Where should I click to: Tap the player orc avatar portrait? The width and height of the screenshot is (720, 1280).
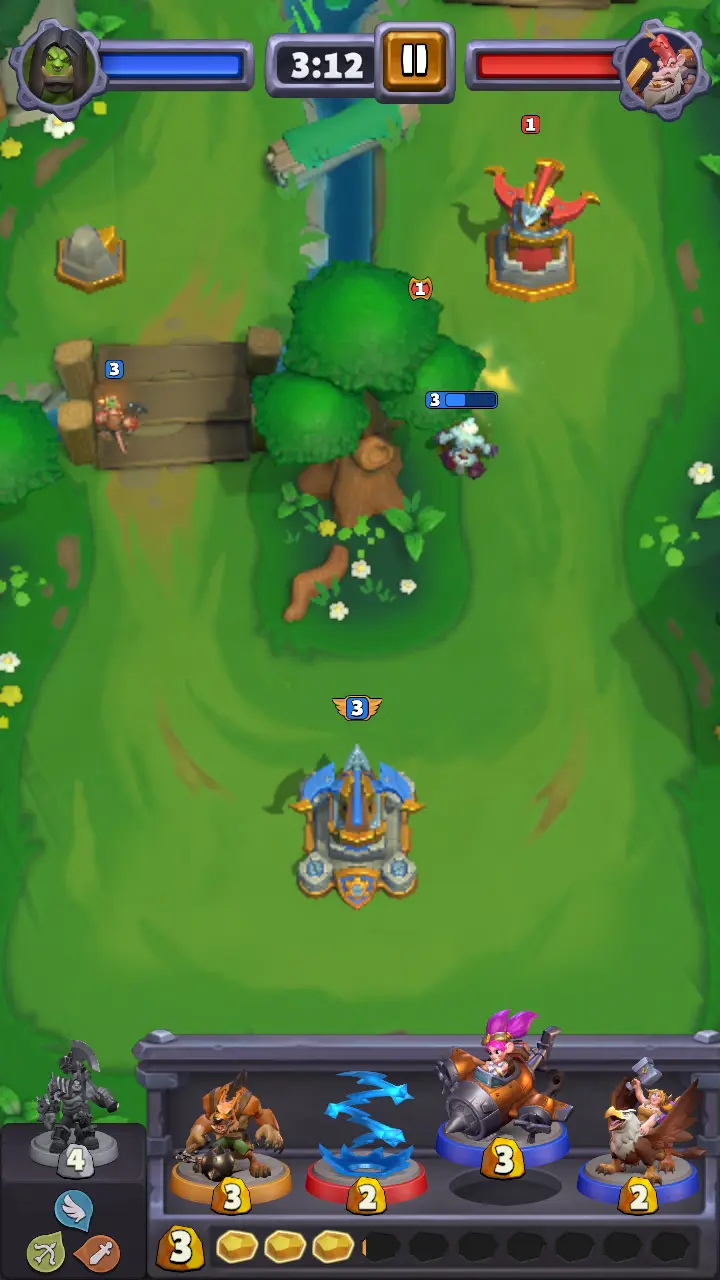[57, 67]
